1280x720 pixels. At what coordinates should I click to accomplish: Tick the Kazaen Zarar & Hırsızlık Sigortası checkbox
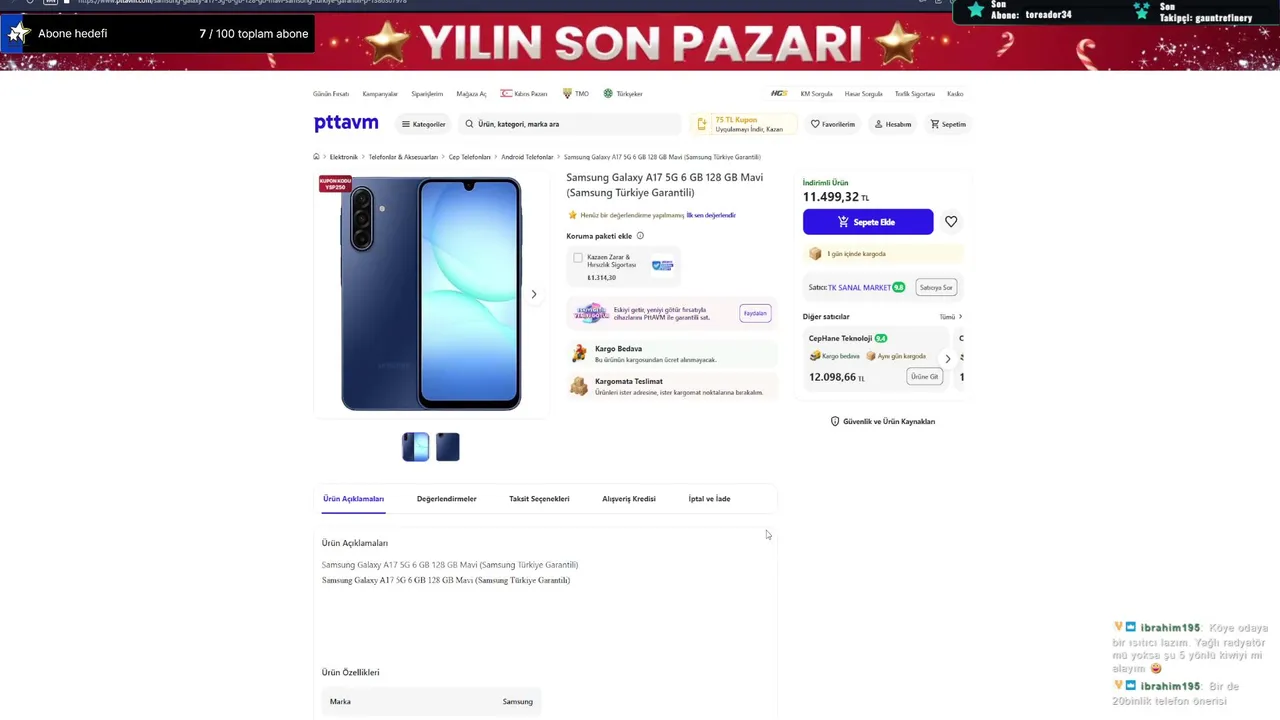click(x=578, y=258)
